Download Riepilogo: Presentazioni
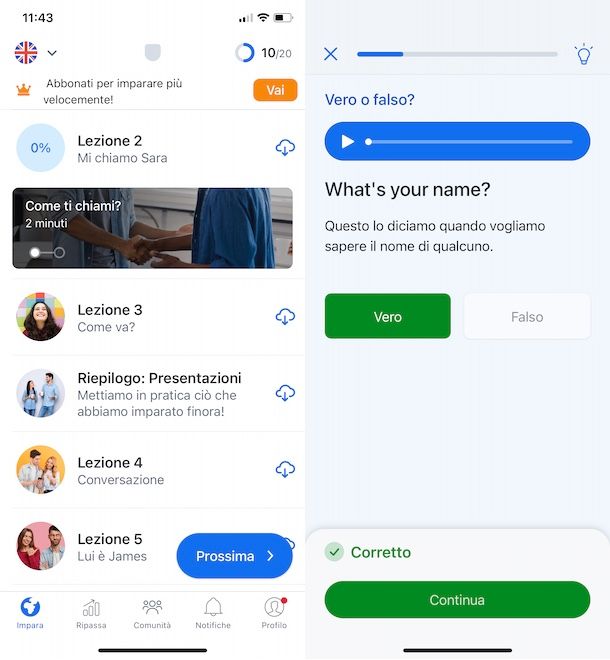Image resolution: width=610 pixels, height=660 pixels. pyautogui.click(x=285, y=393)
